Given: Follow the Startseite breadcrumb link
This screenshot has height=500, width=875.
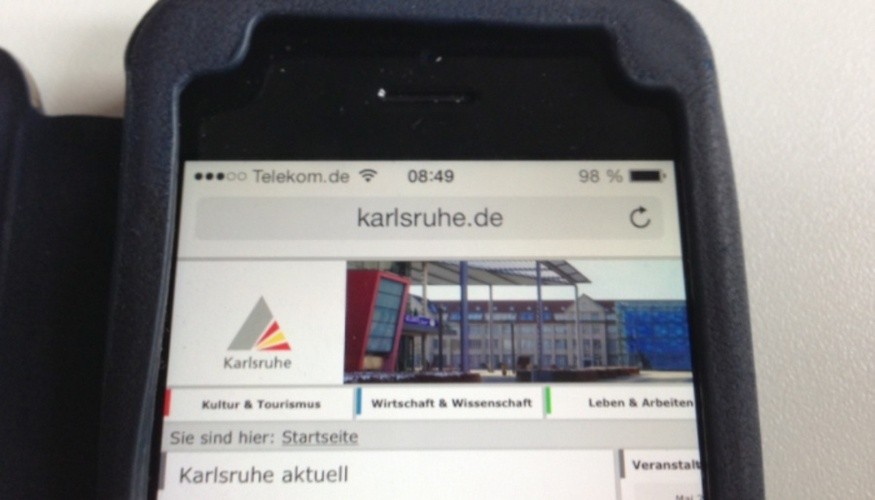Looking at the screenshot, I should 319,437.
